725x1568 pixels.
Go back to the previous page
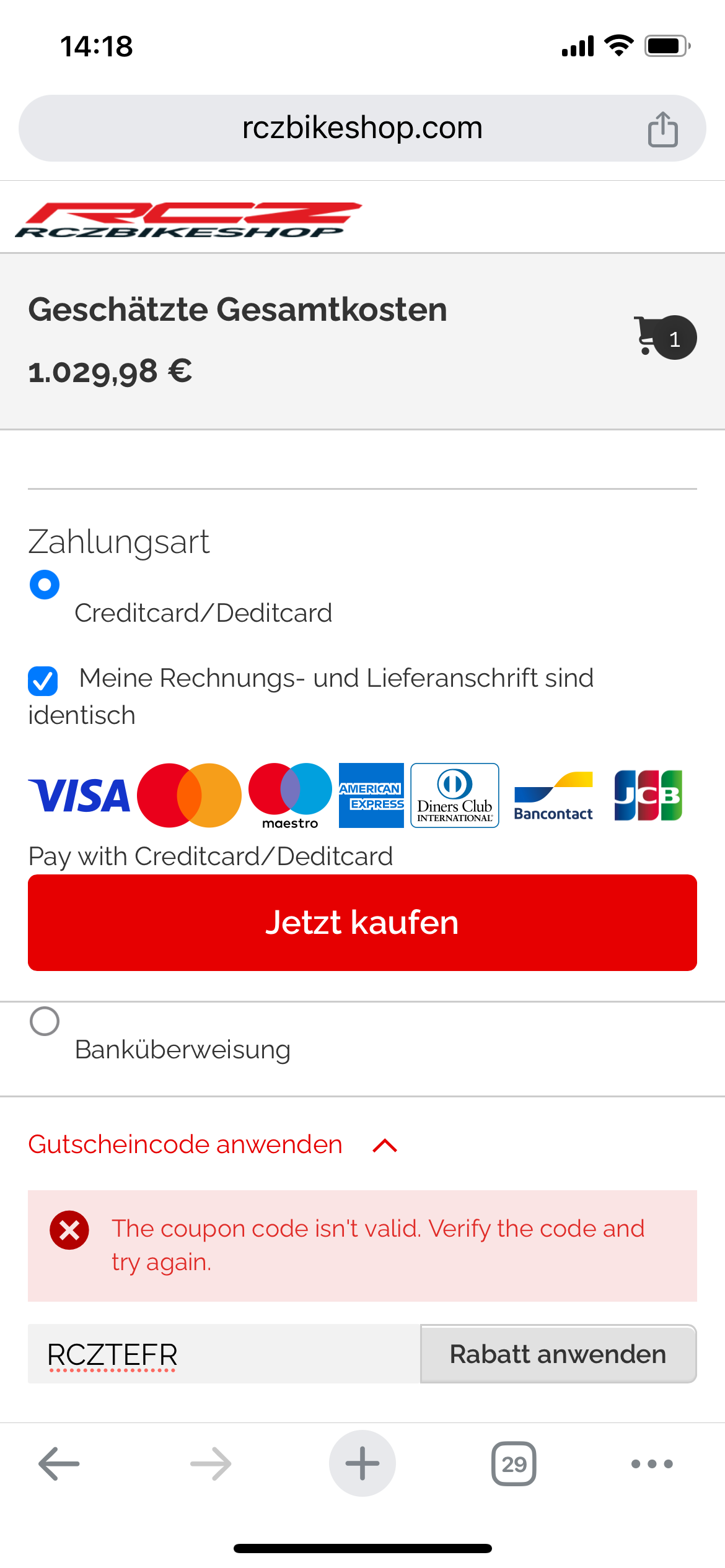click(59, 1464)
